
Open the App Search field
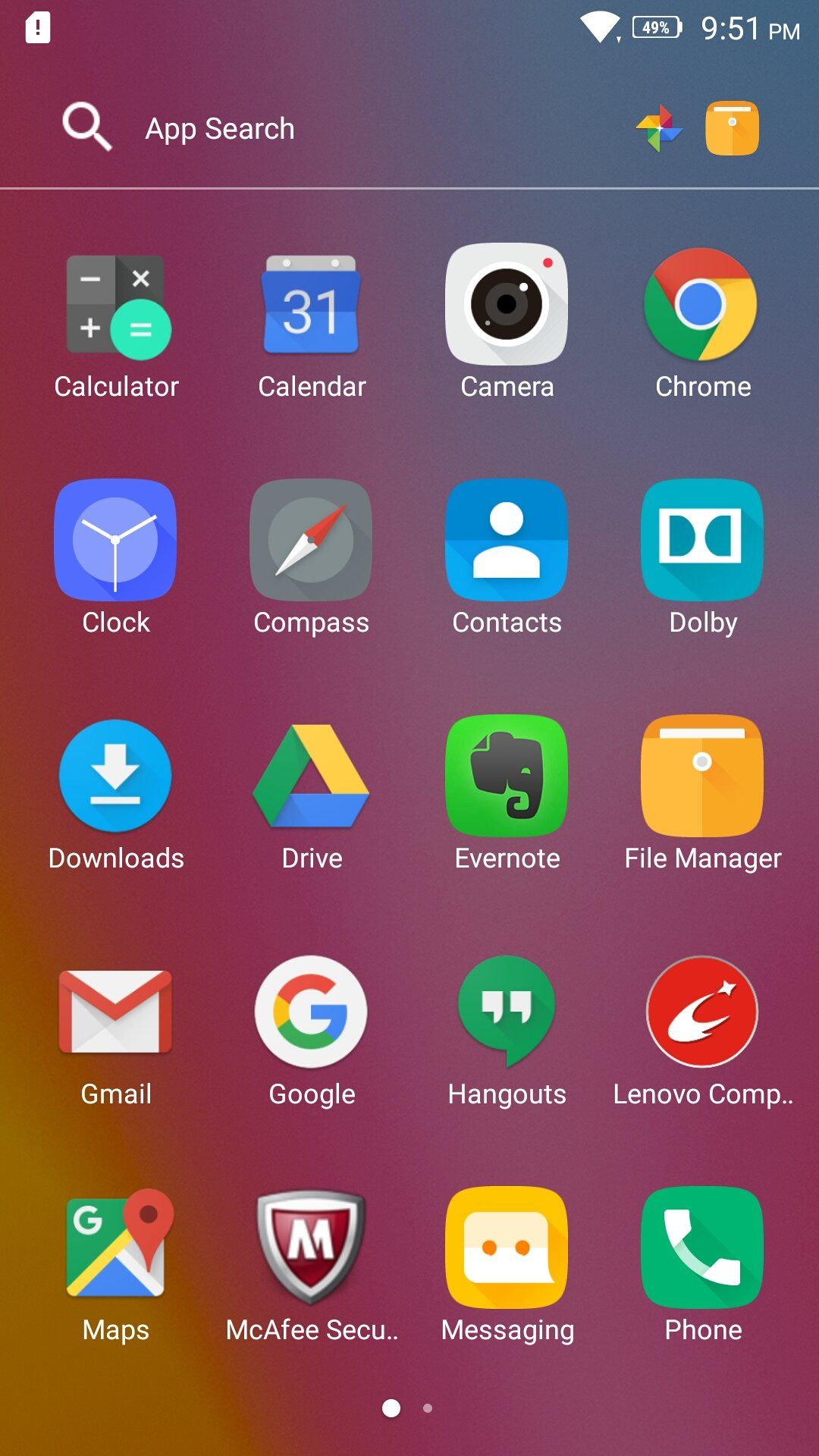(220, 129)
